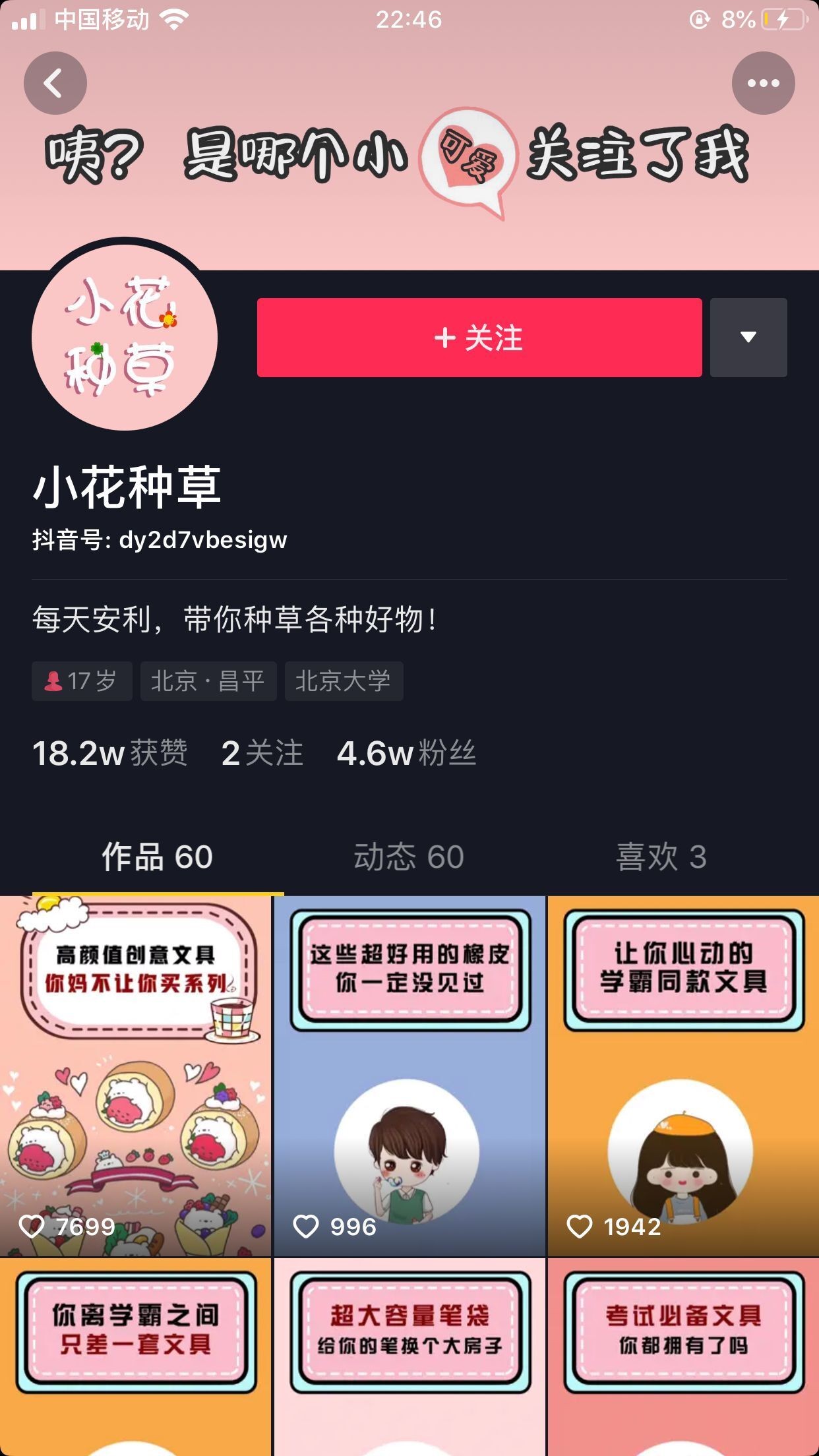Switch to the 动态 60 tab
Image resolution: width=819 pixels, height=1456 pixels.
click(409, 857)
